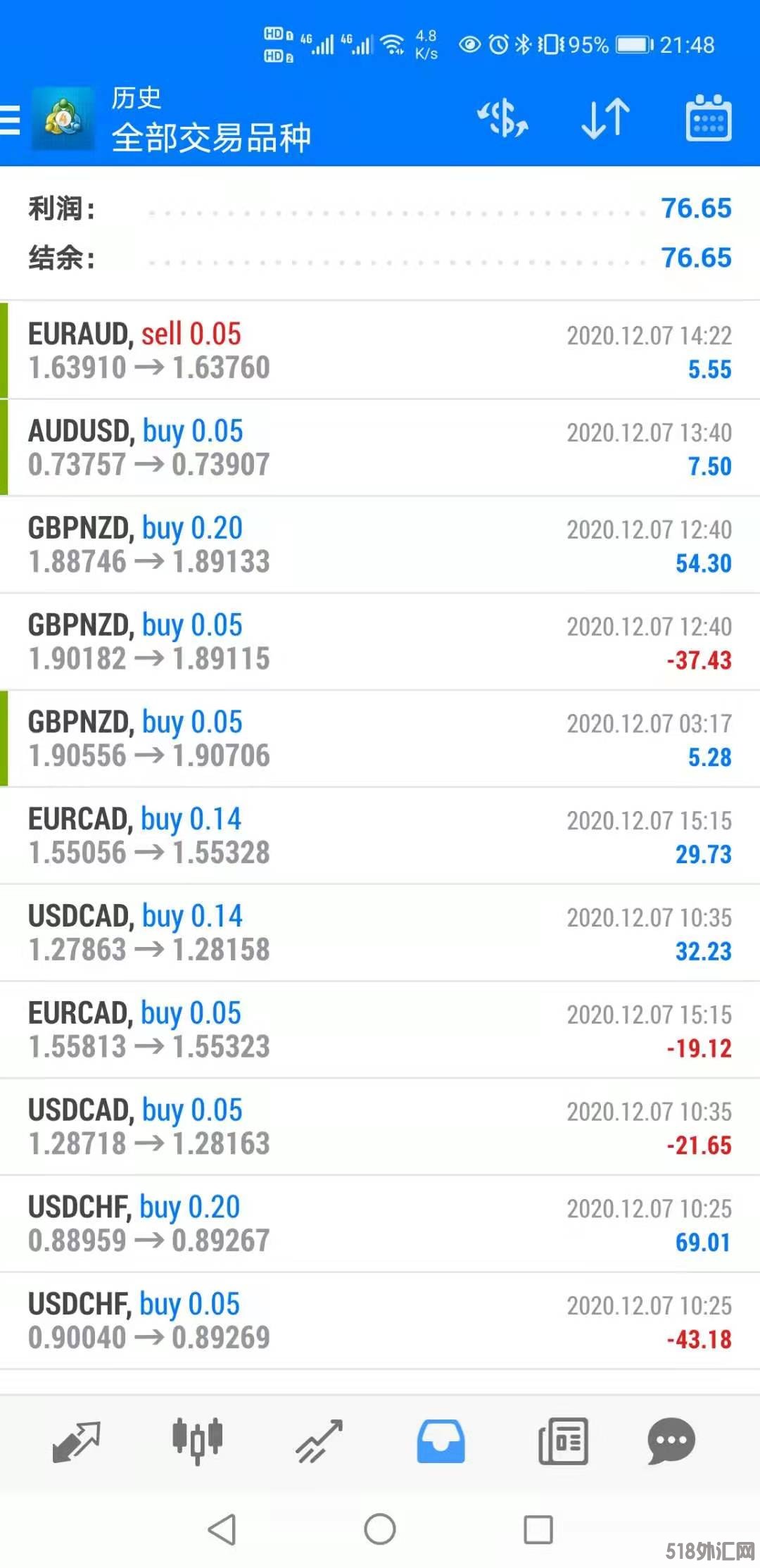Switch to the candlestick Chart tab
760x1568 pixels.
pos(198,1441)
